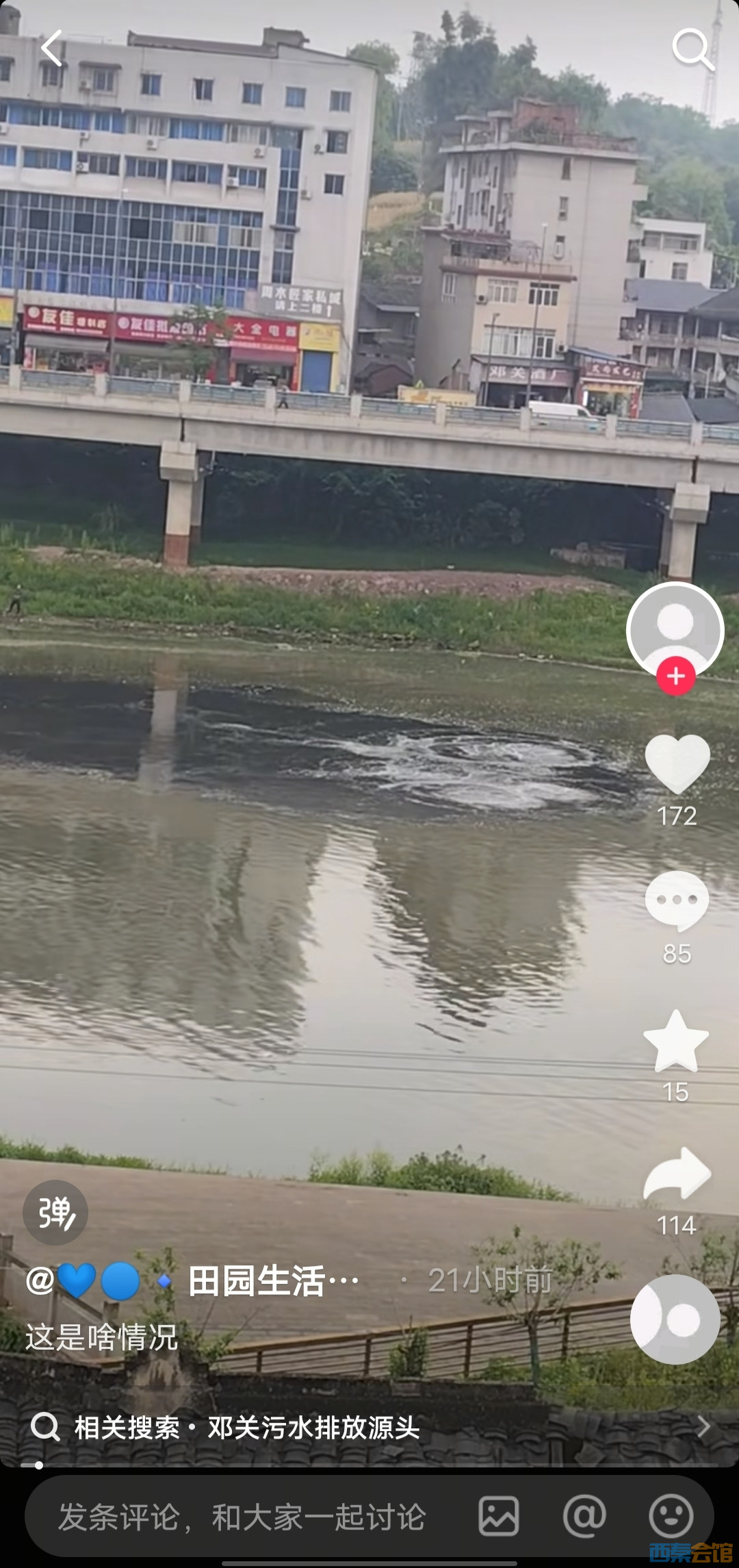The height and width of the screenshot is (1568, 739).
Task: Attach a picture to the comment
Action: tap(498, 1516)
